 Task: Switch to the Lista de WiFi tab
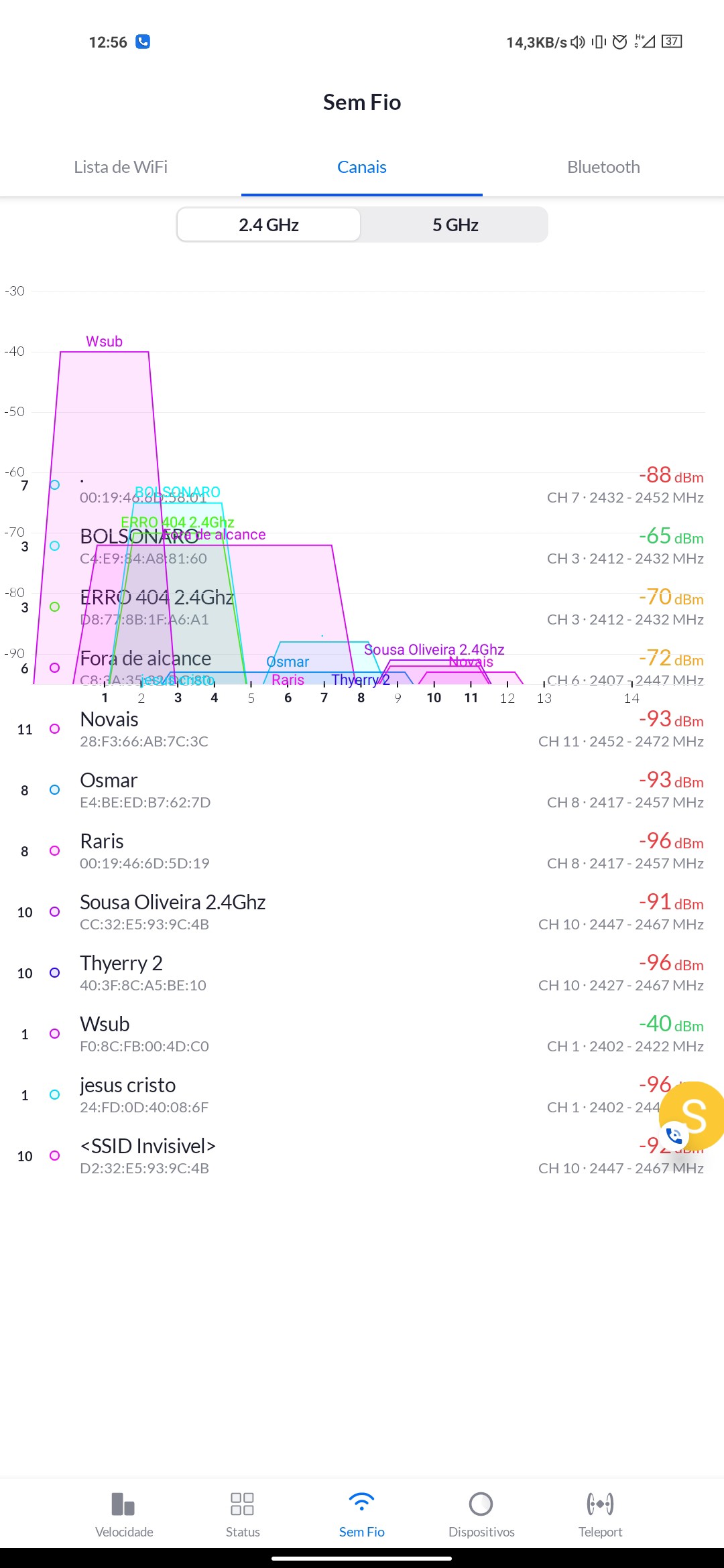121,167
